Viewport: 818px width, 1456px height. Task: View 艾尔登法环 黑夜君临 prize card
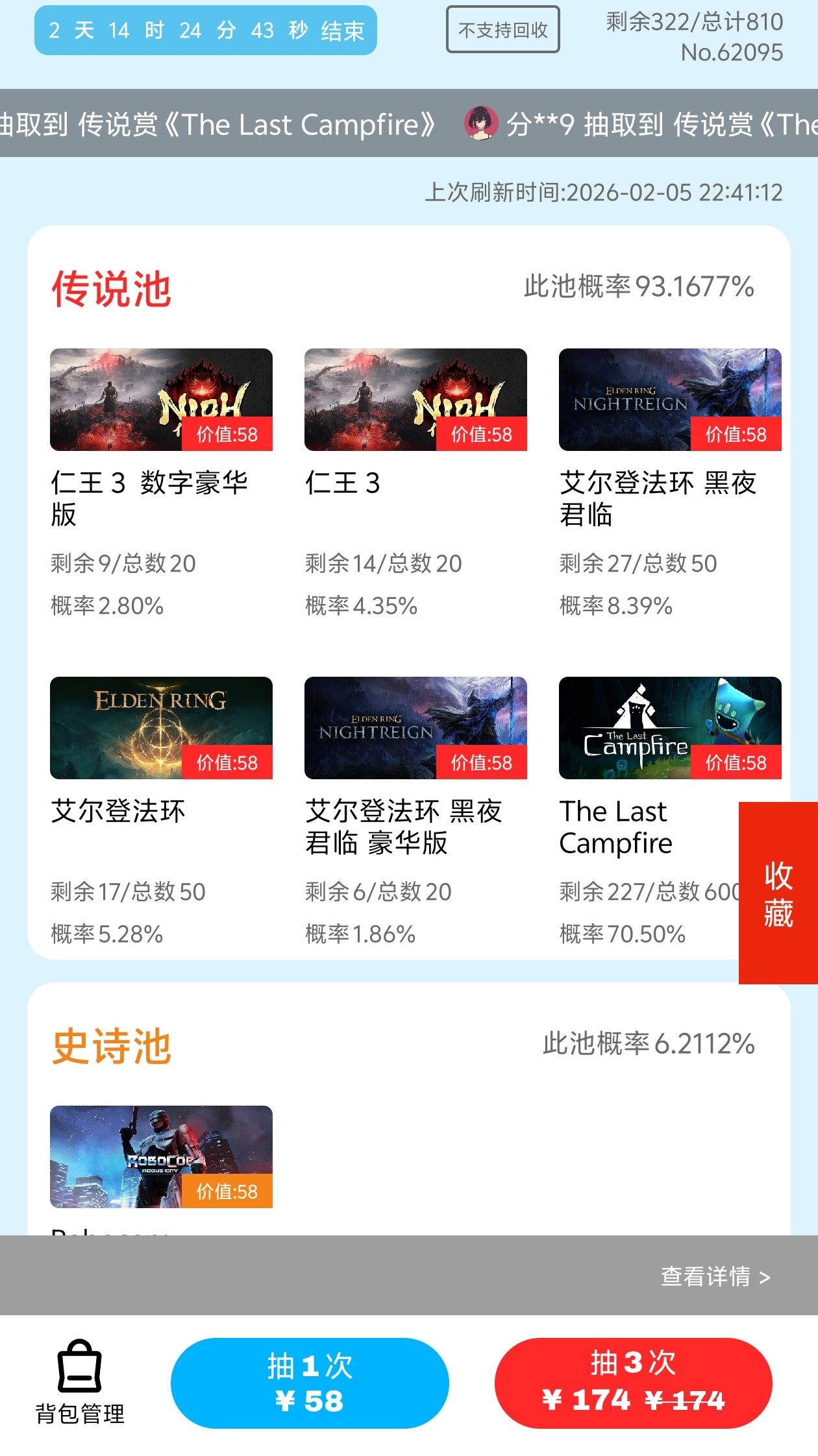pos(670,400)
